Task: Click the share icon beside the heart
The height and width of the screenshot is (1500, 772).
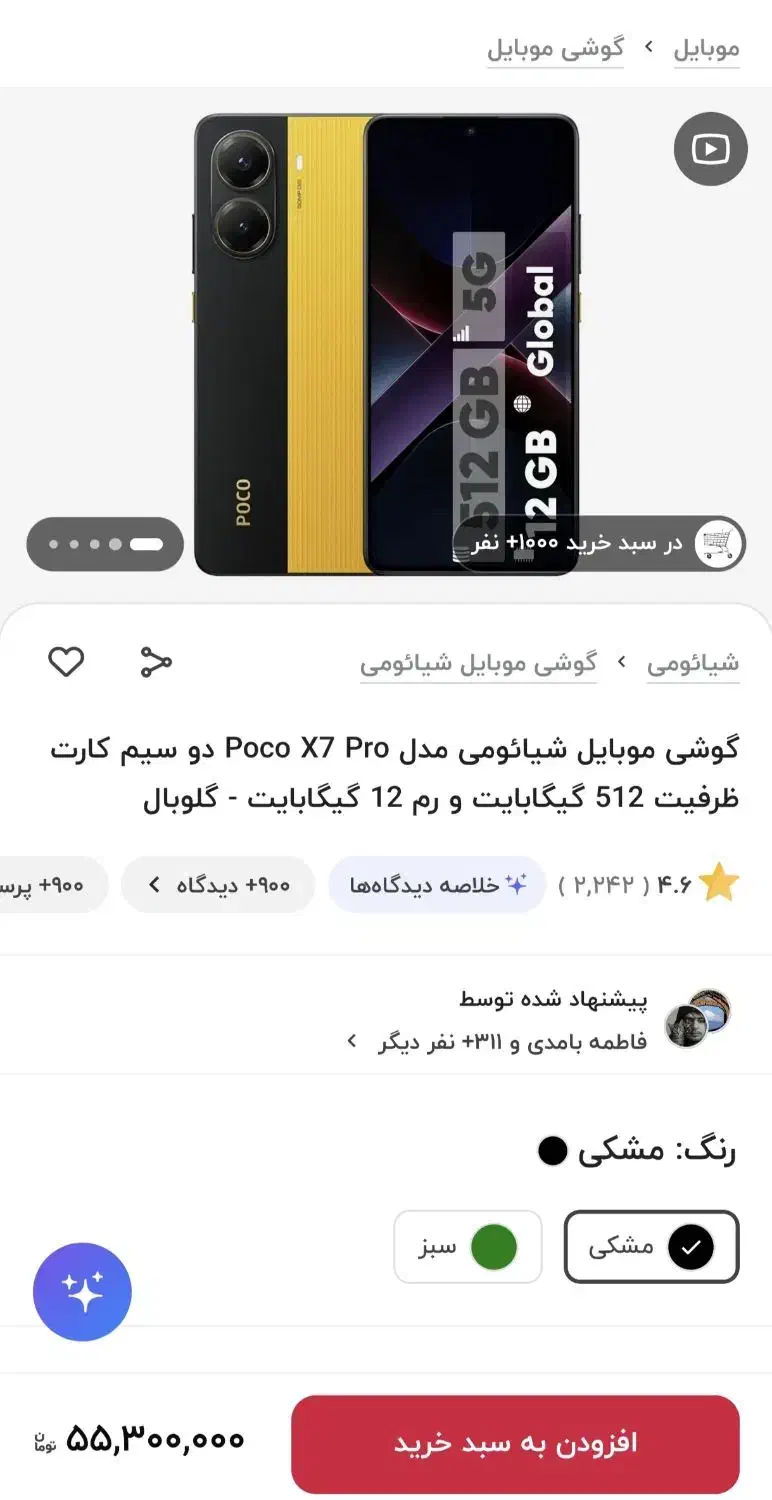Action: pos(156,661)
